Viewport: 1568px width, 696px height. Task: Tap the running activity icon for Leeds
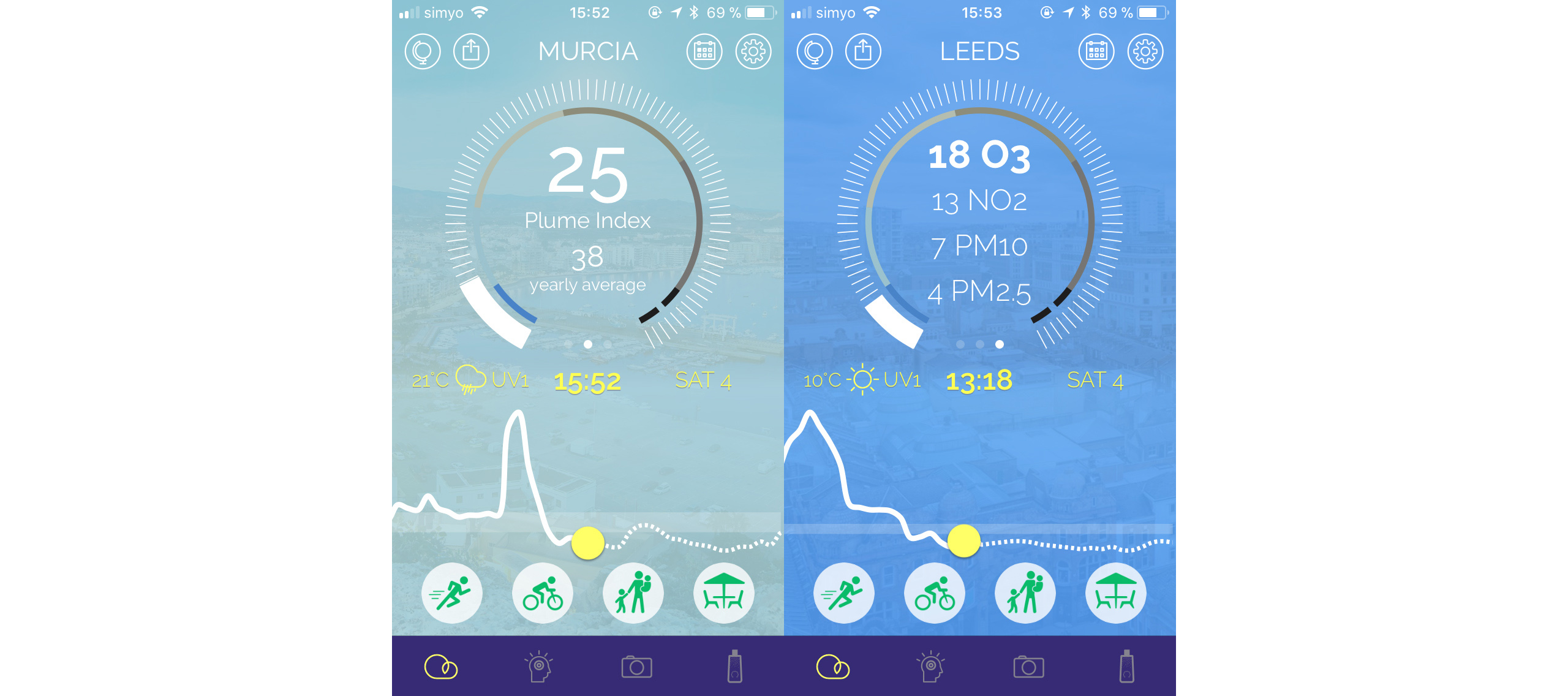click(x=844, y=593)
